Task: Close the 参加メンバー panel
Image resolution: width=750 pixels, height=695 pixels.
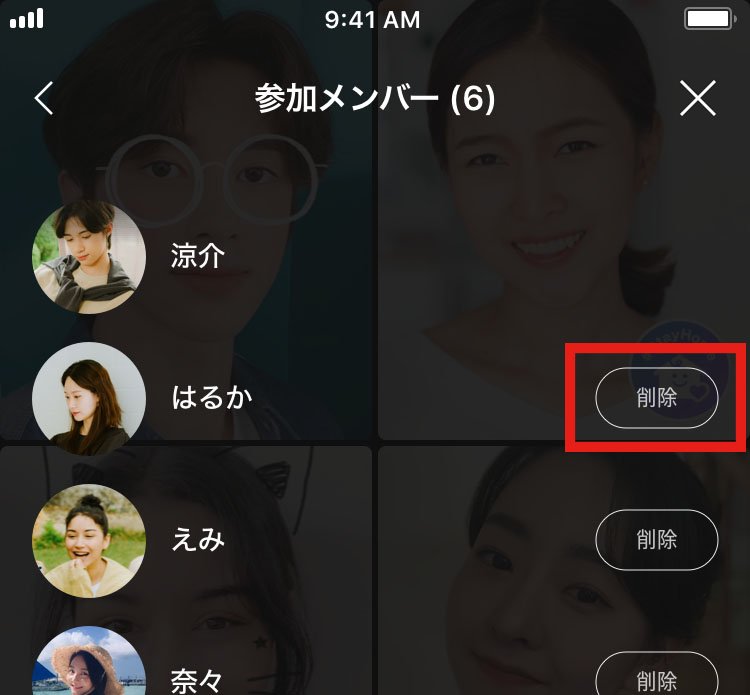Action: [697, 98]
